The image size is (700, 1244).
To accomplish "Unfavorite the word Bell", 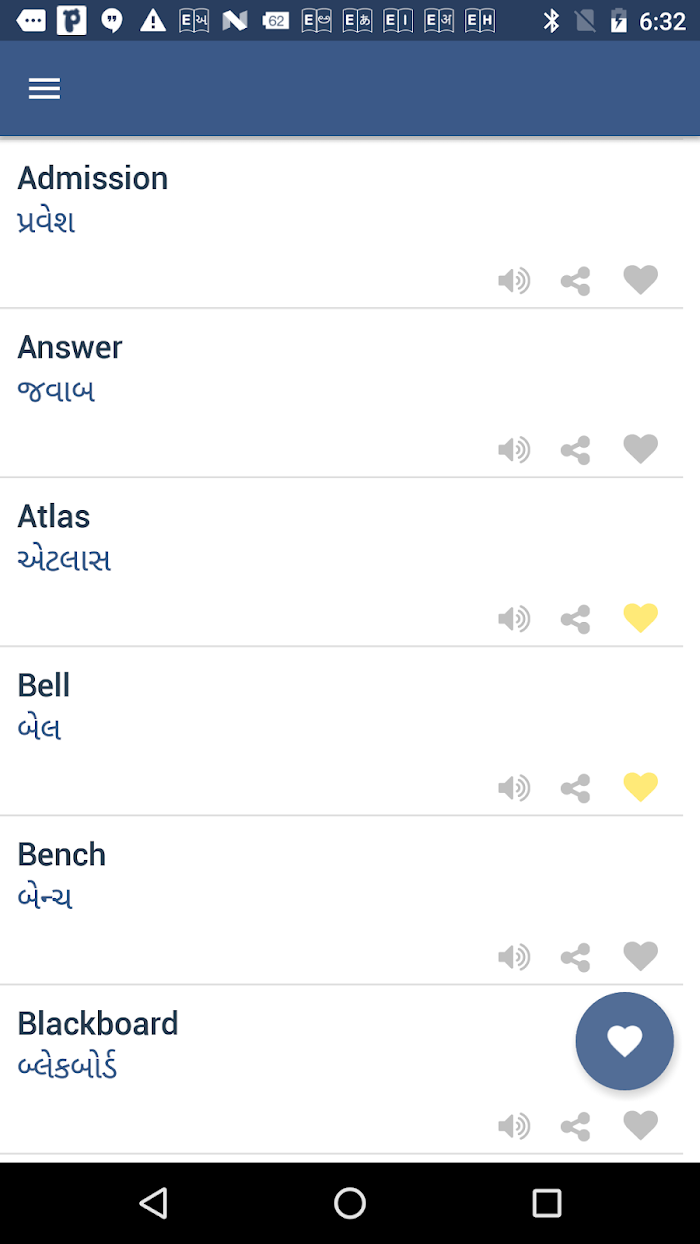I will click(x=640, y=787).
